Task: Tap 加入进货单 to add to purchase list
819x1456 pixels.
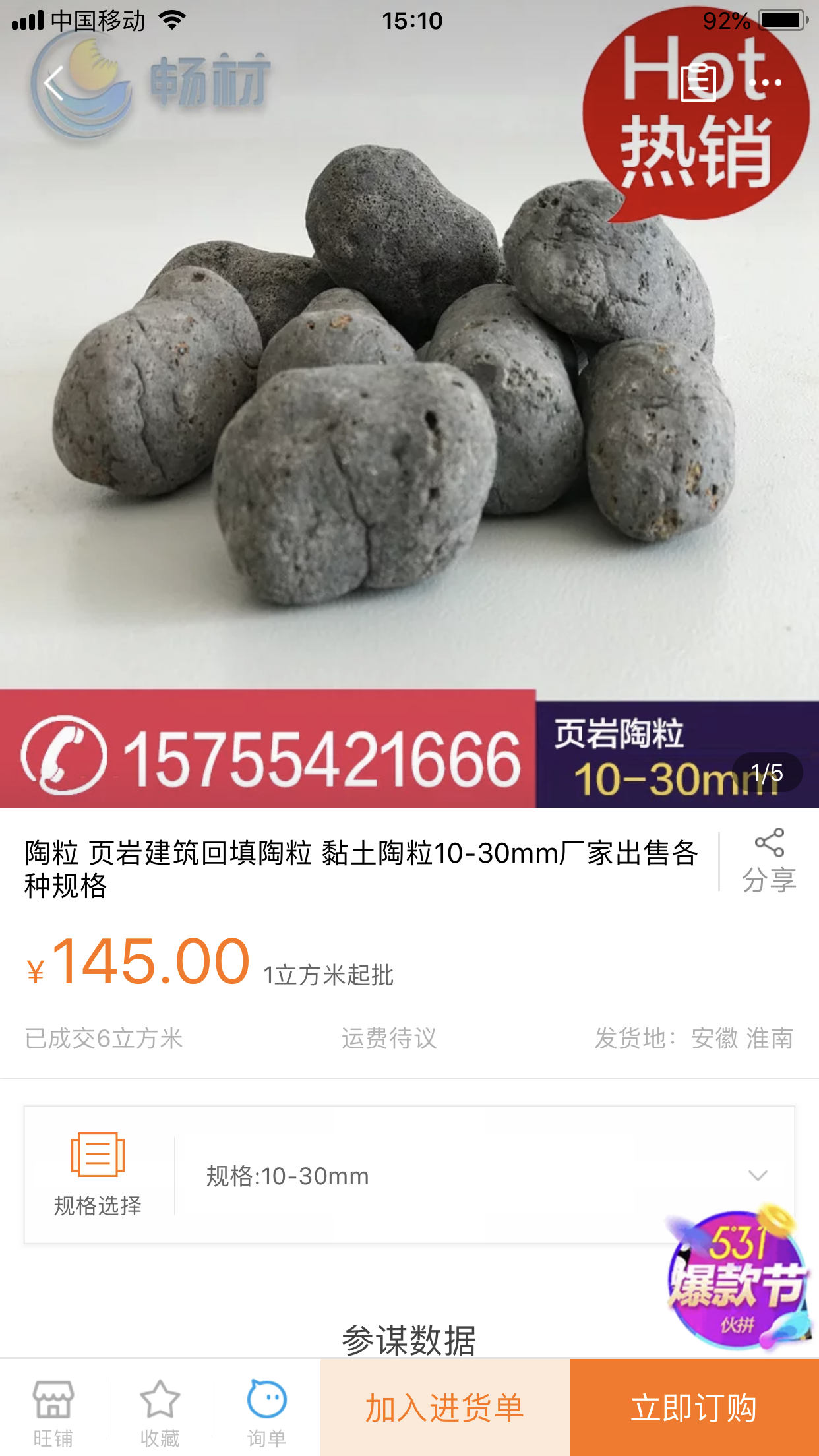Action: pyautogui.click(x=444, y=1409)
